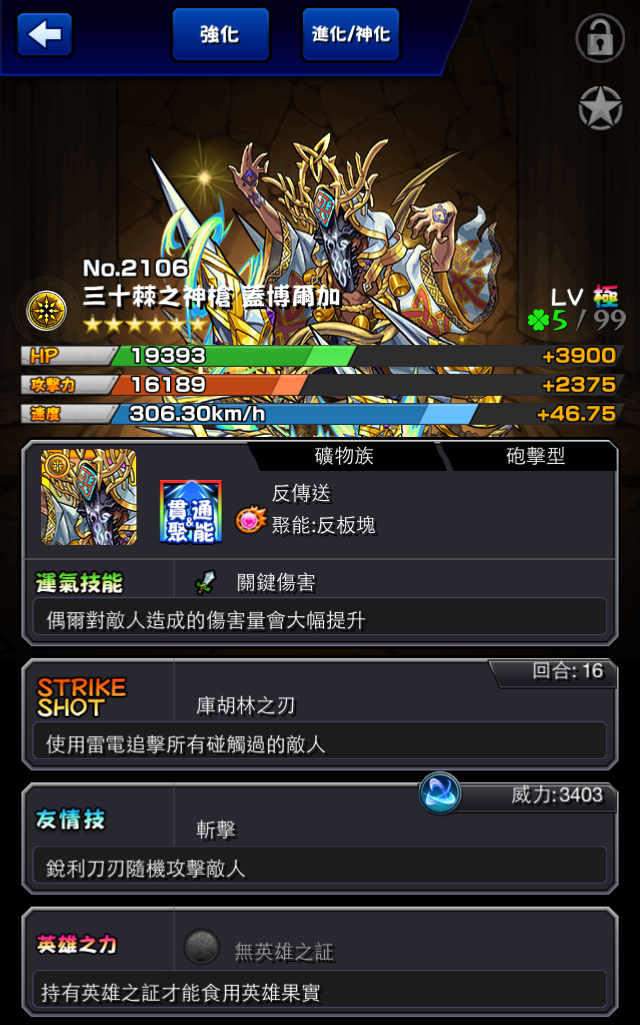
Task: Tap the monster portrait thumbnail
Action: (89, 497)
